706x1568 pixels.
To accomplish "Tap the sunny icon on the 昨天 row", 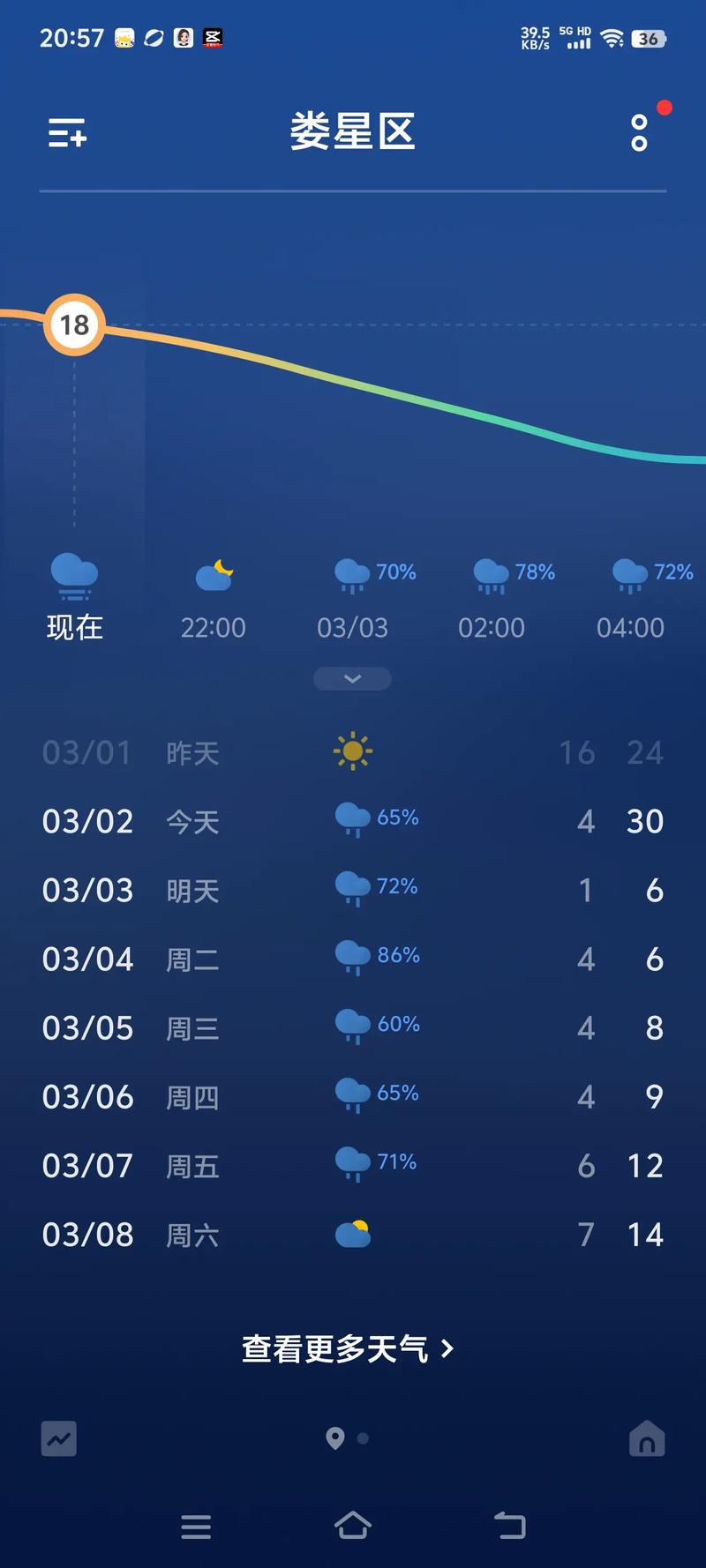I will [x=352, y=751].
